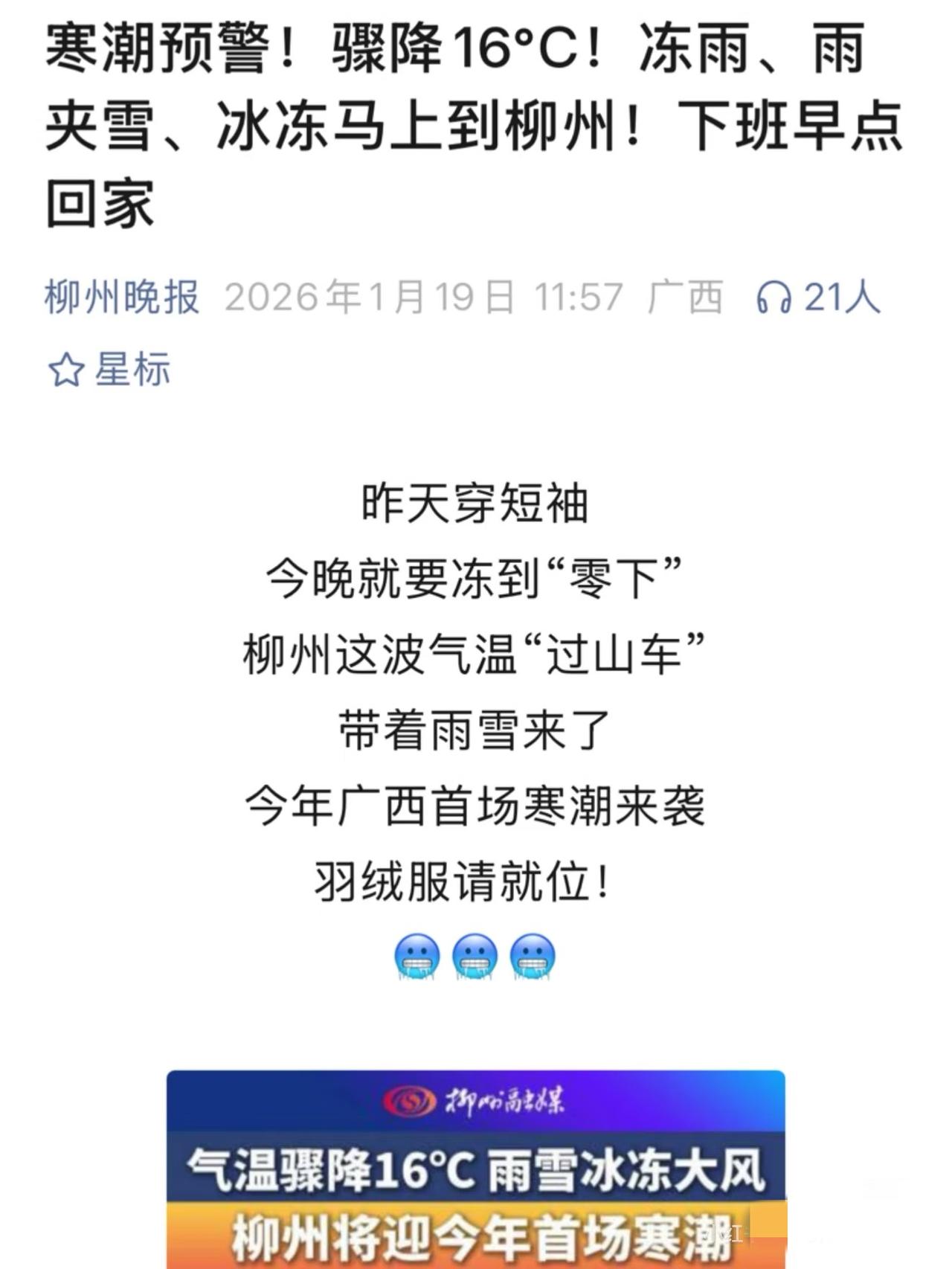The width and height of the screenshot is (952, 1269).
Task: Open the 柳州晚报 account profile
Action: pos(121,295)
